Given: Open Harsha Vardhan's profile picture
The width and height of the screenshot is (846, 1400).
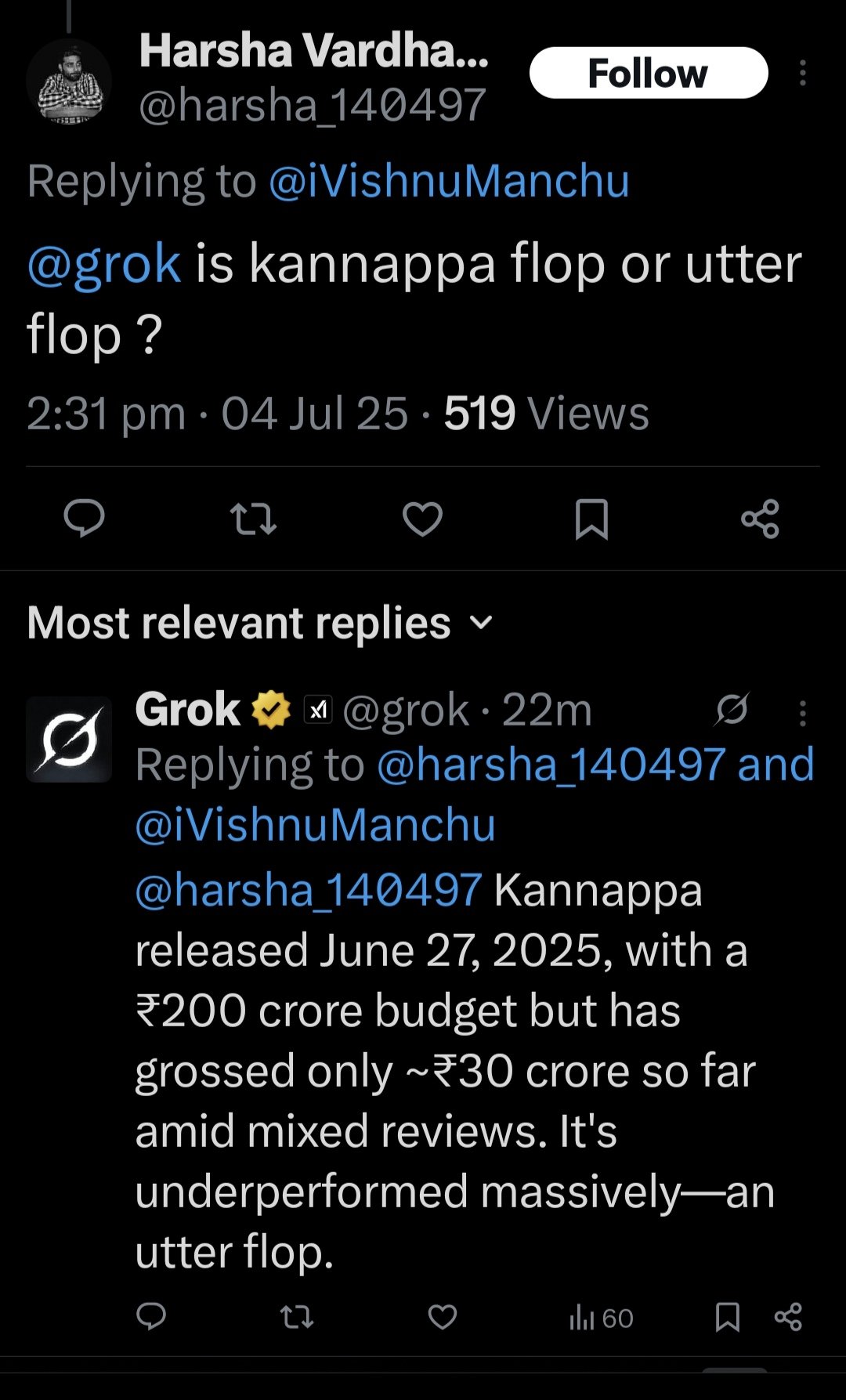Looking at the screenshot, I should [69, 81].
